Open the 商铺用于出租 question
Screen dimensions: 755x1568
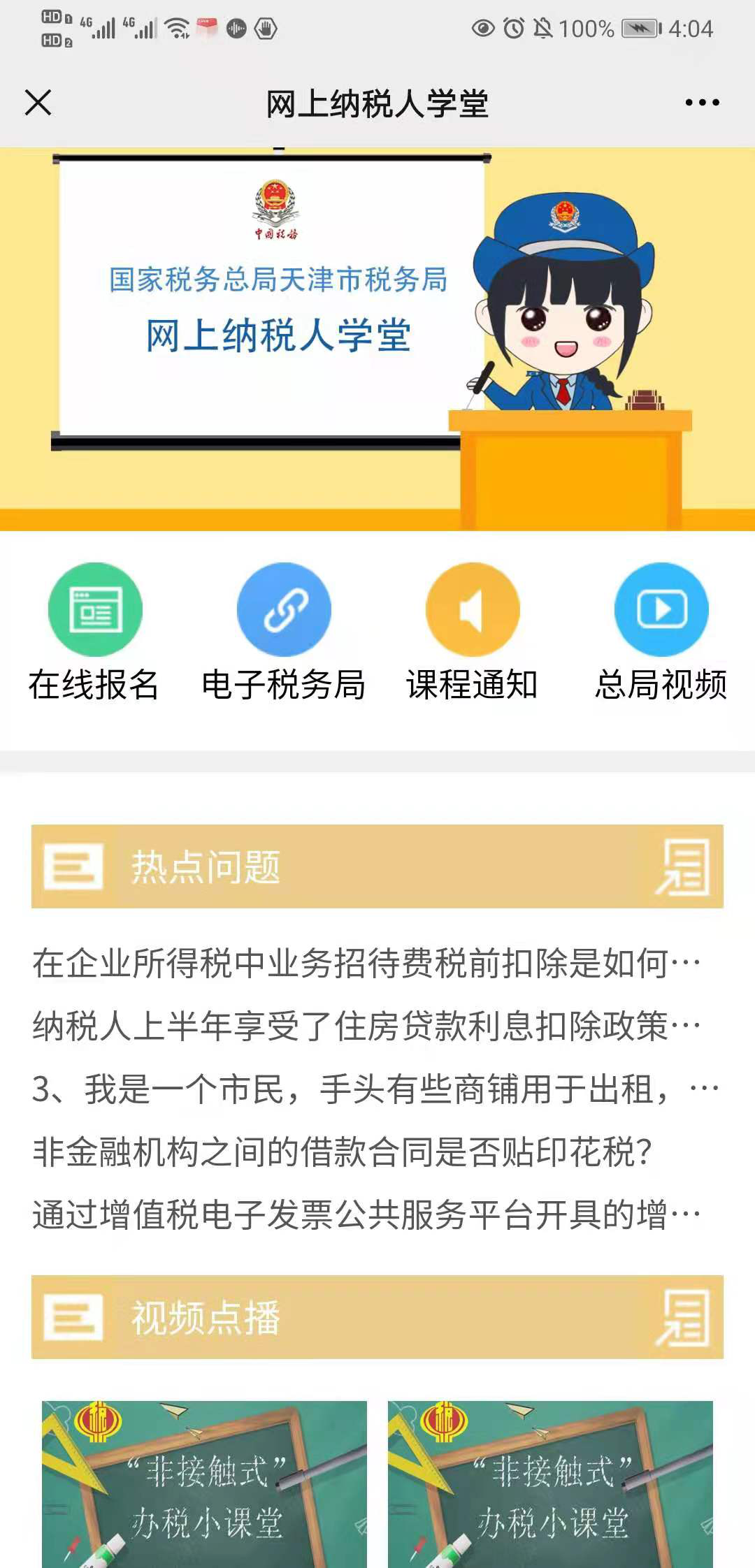[x=375, y=1089]
